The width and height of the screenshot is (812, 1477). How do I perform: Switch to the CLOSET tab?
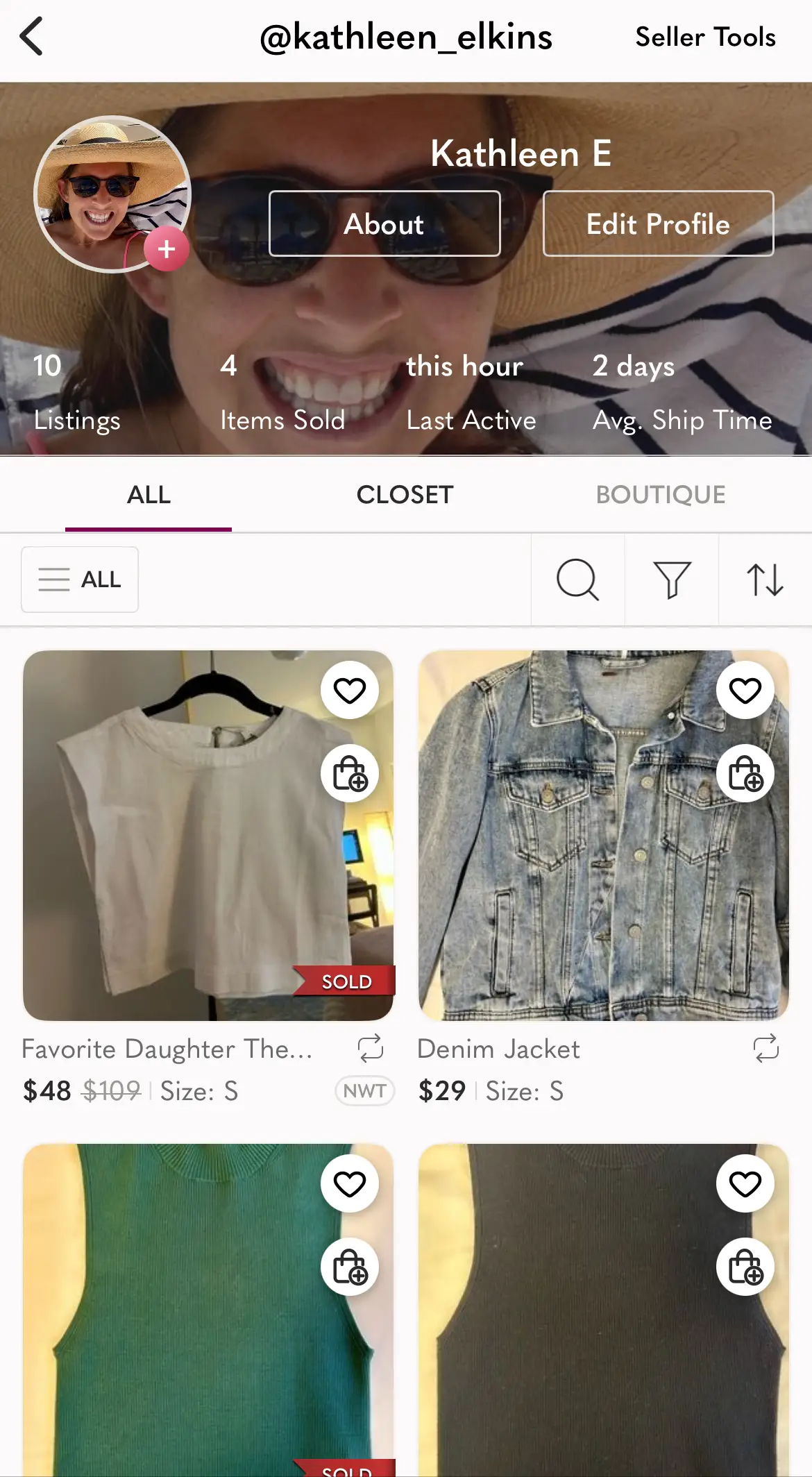tap(405, 494)
